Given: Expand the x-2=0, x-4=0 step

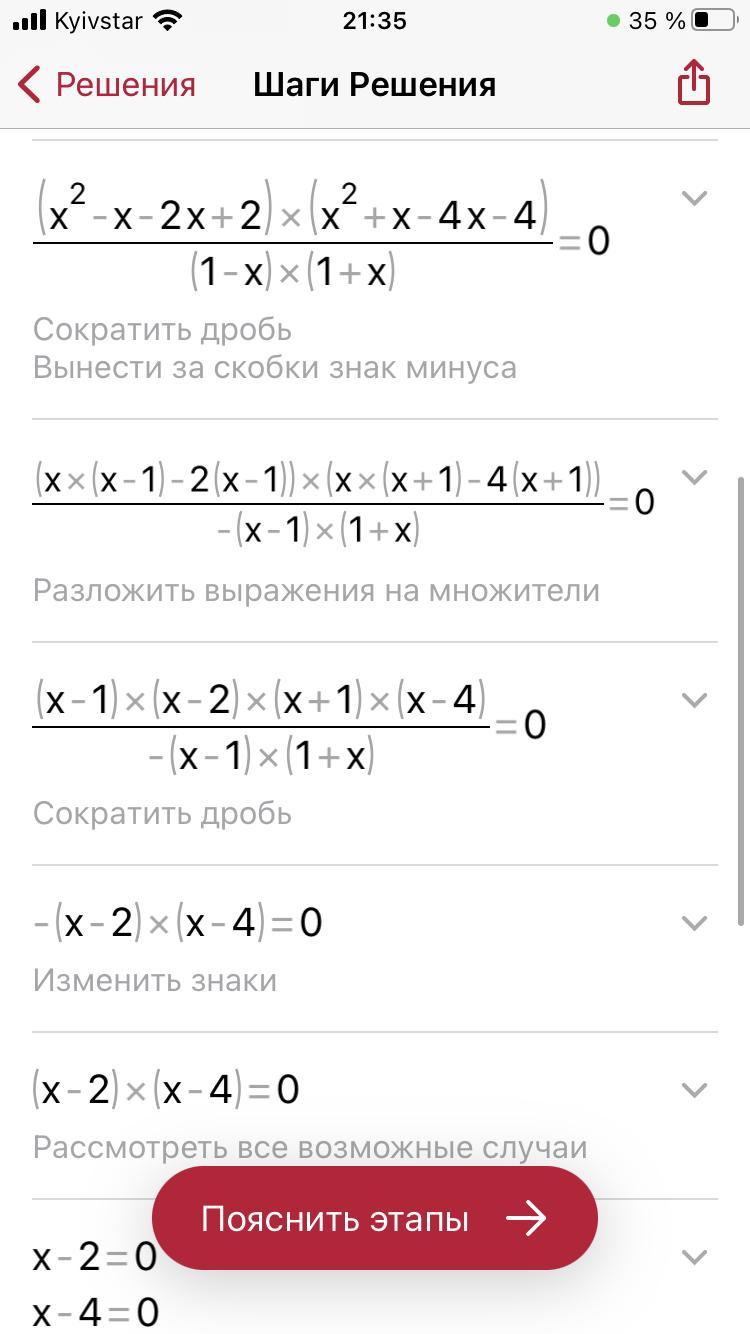Looking at the screenshot, I should 694,1256.
